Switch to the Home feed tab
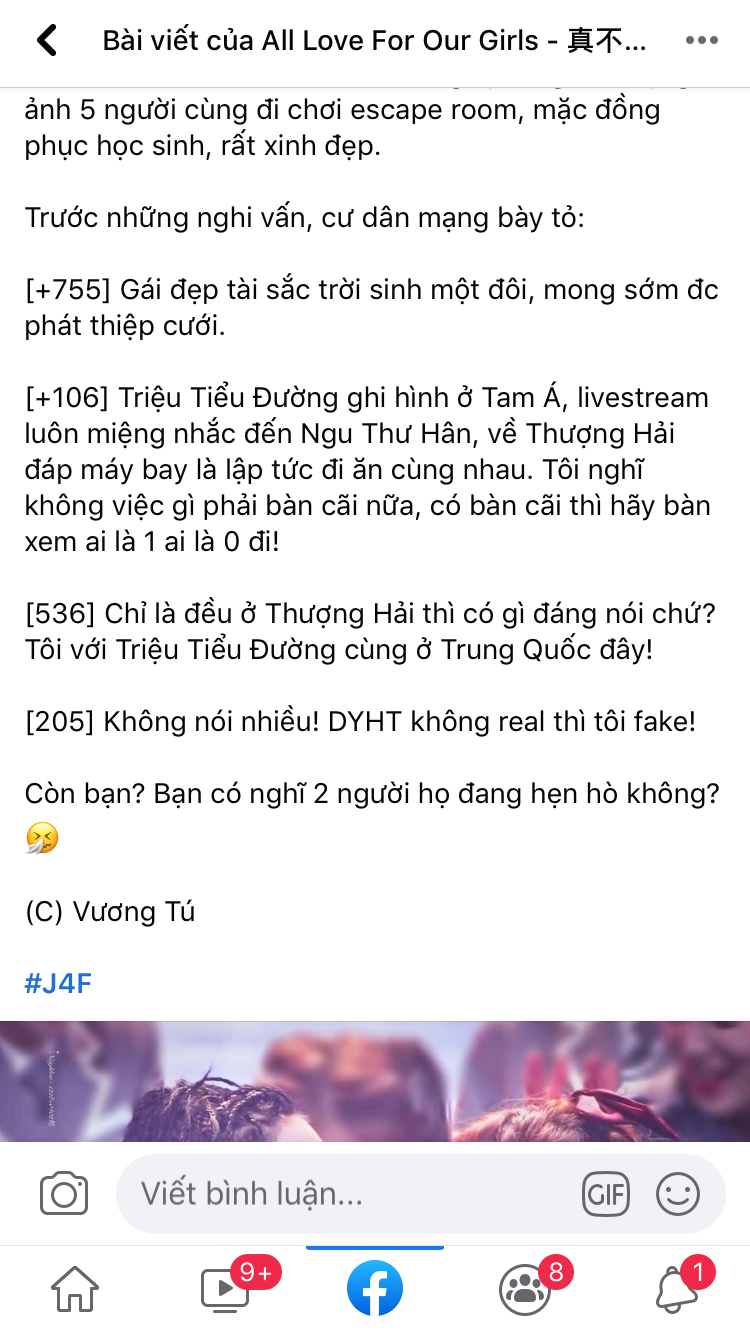The width and height of the screenshot is (750, 1334). click(x=75, y=1290)
